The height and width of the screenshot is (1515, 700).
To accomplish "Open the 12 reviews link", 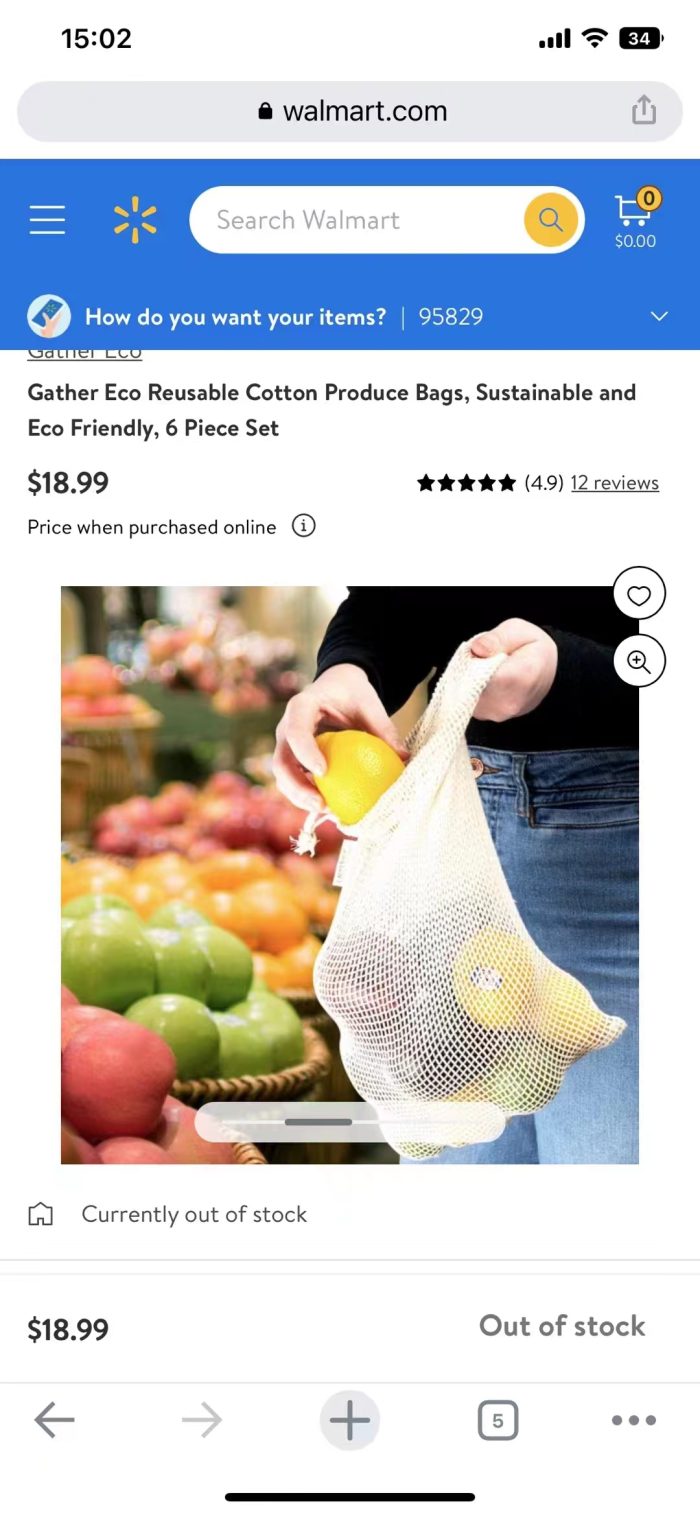I will click(x=615, y=483).
